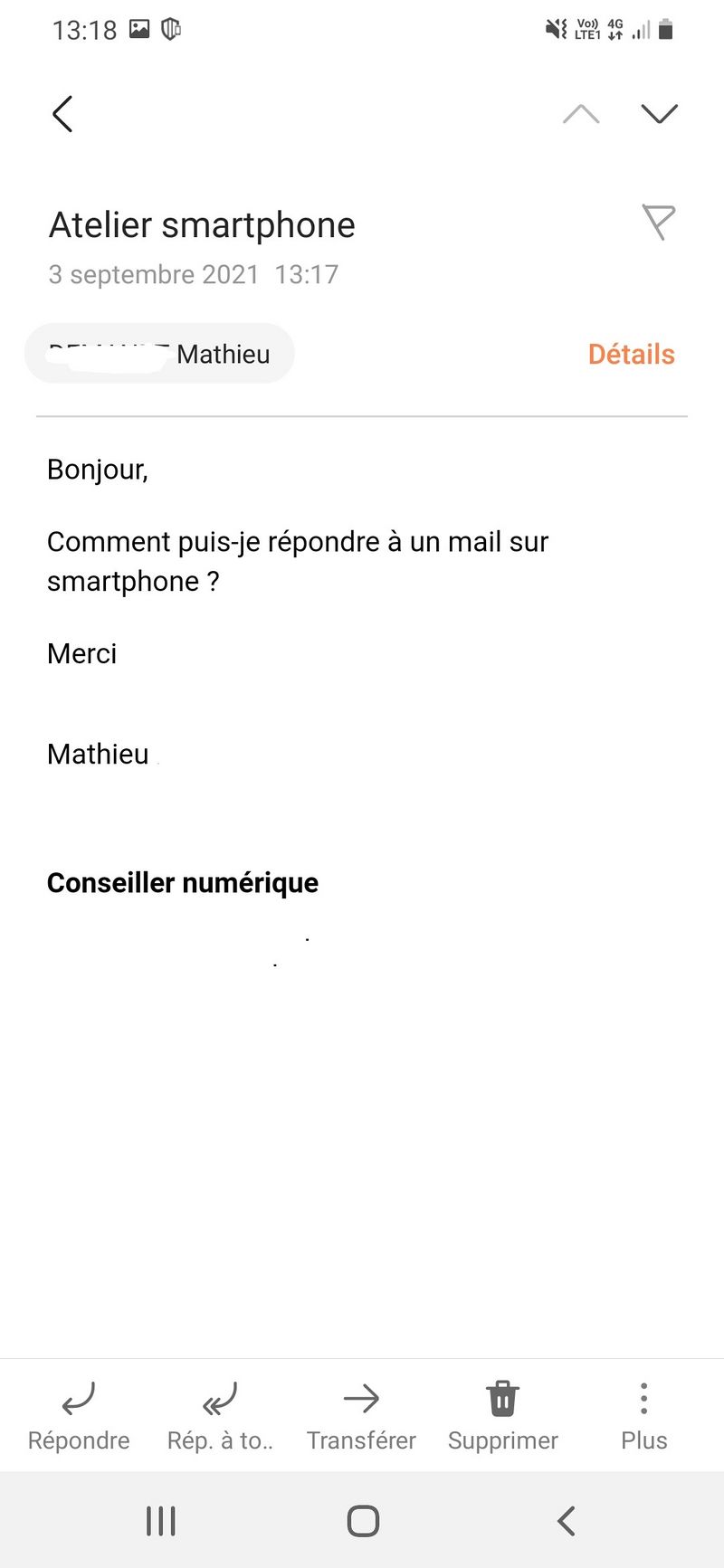
Task: Show the next email with down arrow
Action: pyautogui.click(x=659, y=114)
